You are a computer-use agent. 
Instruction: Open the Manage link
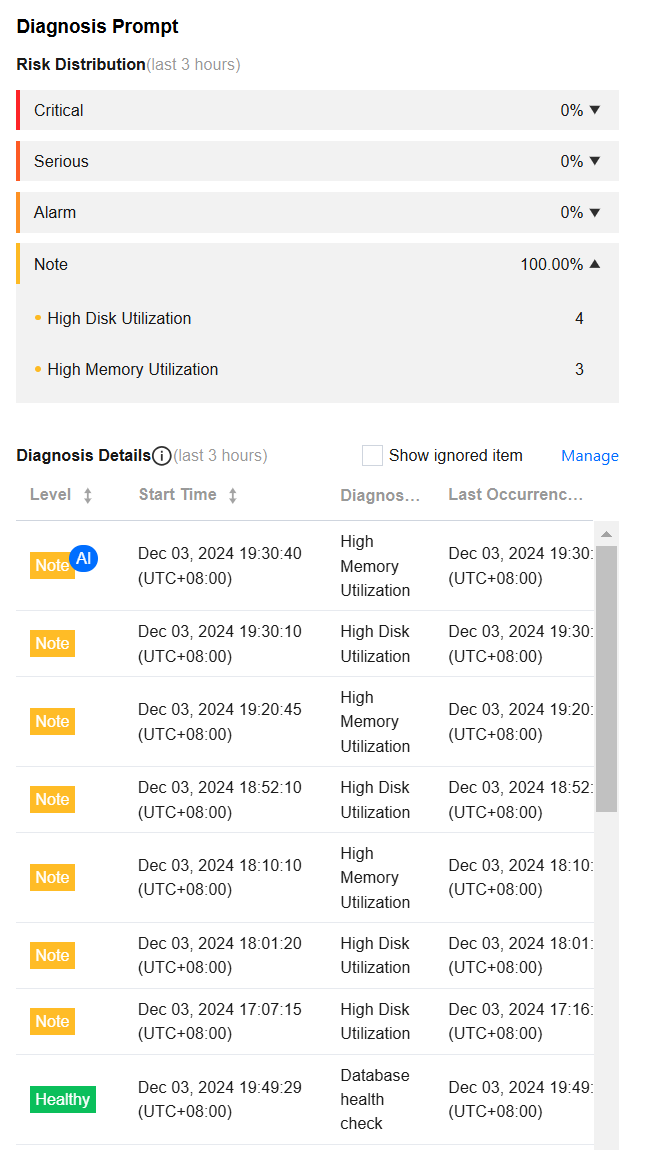(x=589, y=456)
